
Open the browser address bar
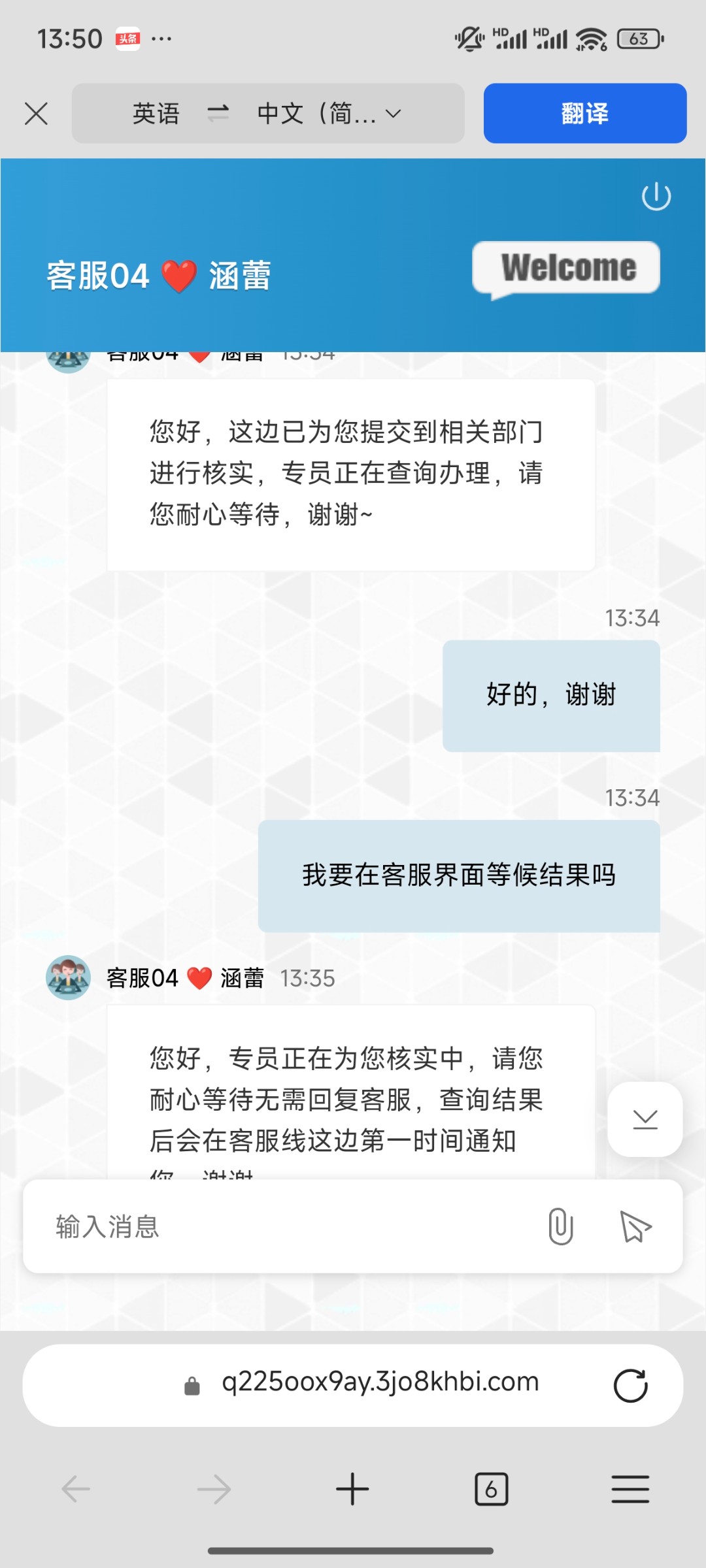[379, 1382]
